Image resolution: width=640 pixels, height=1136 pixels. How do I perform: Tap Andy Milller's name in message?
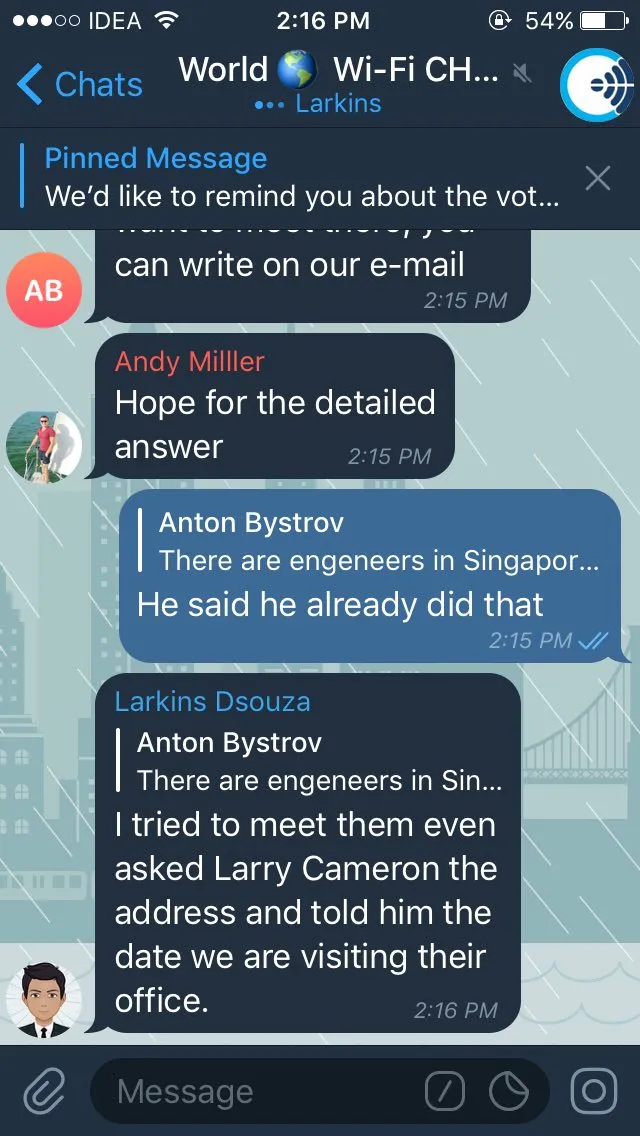pyautogui.click(x=190, y=362)
